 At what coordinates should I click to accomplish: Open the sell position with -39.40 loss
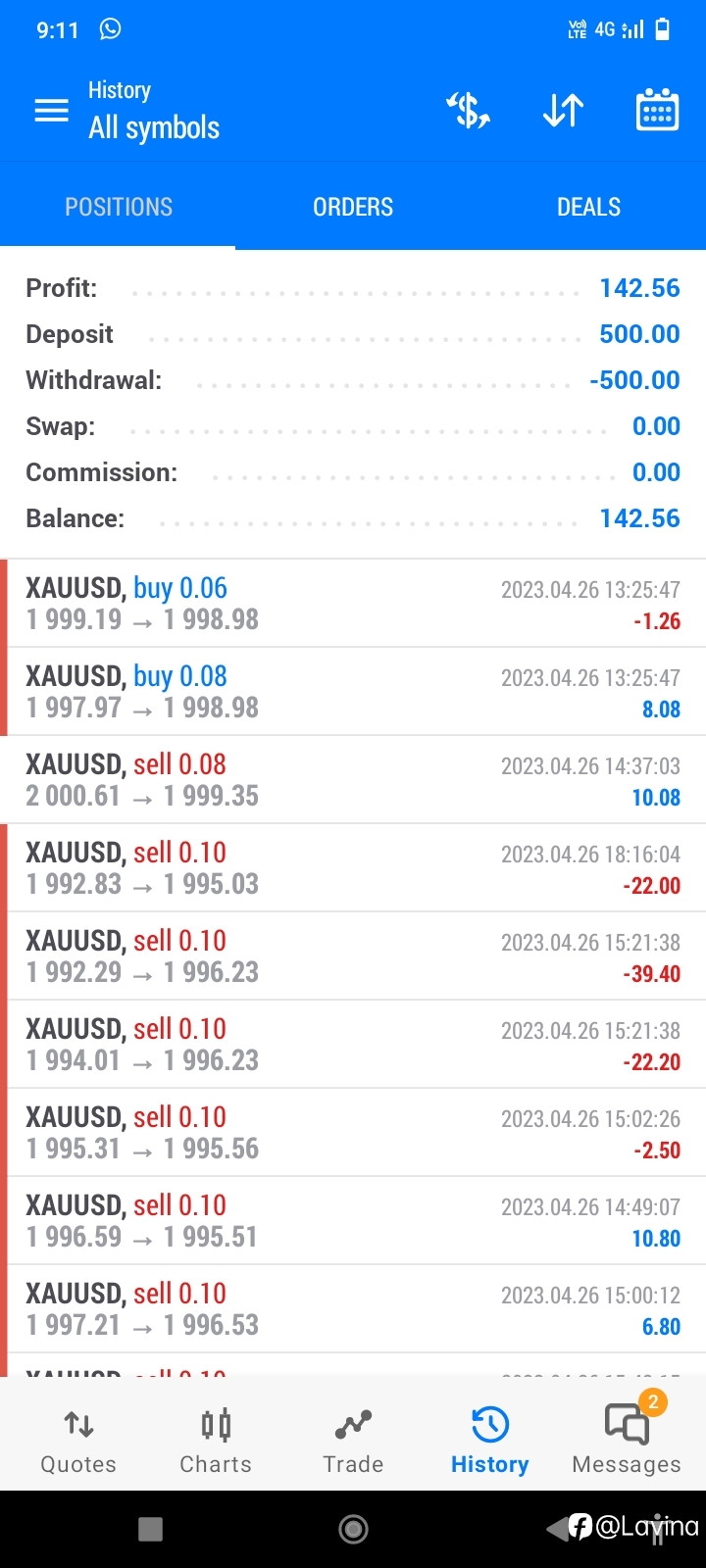(x=353, y=956)
